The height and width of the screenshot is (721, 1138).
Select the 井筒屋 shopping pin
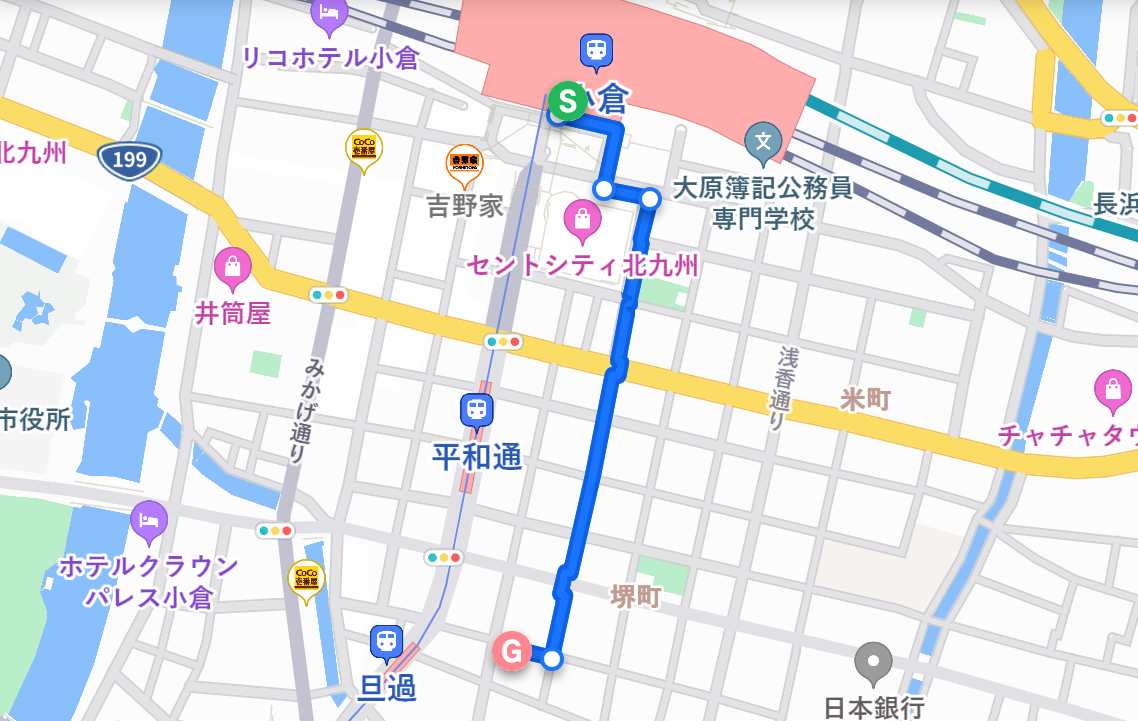[232, 267]
